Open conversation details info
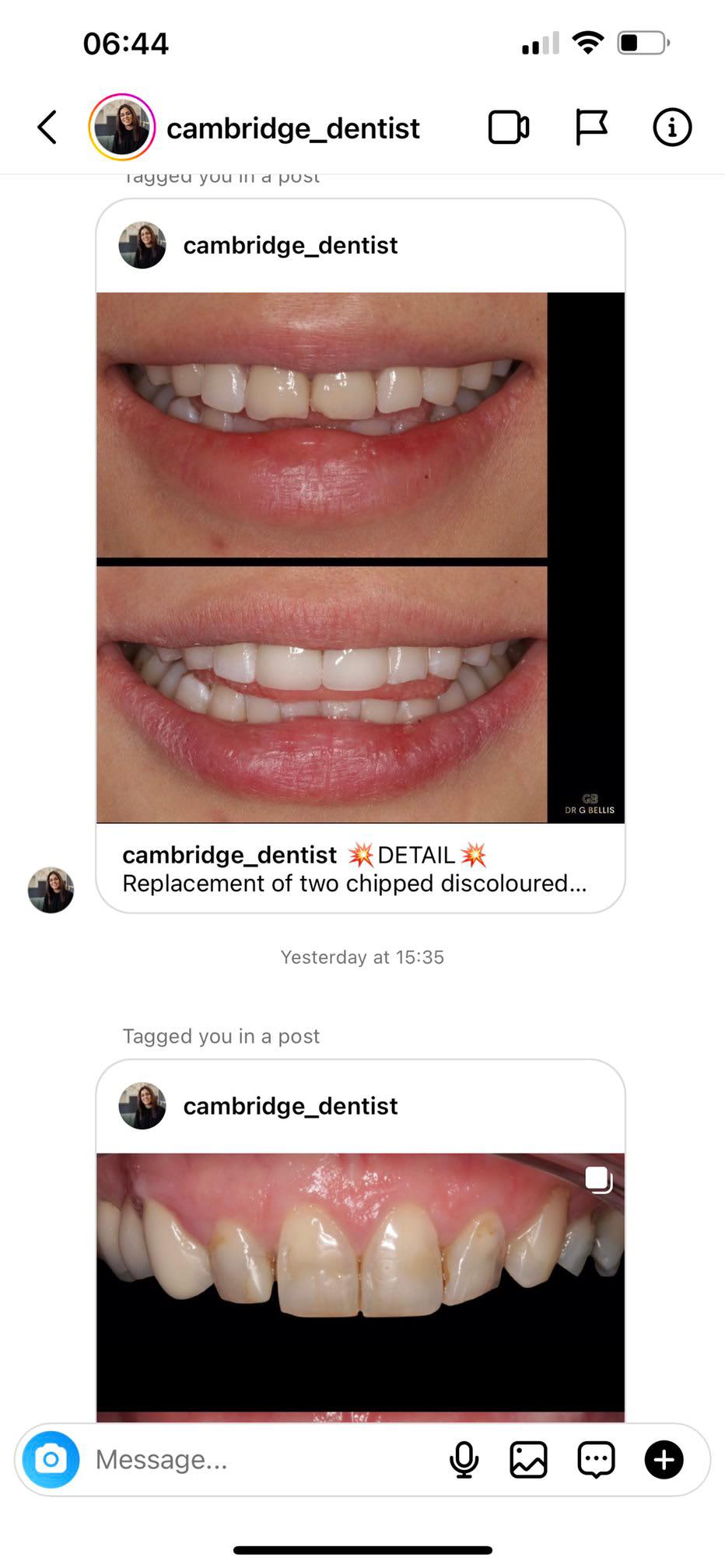This screenshot has width=725, height=1568. pos(671,128)
